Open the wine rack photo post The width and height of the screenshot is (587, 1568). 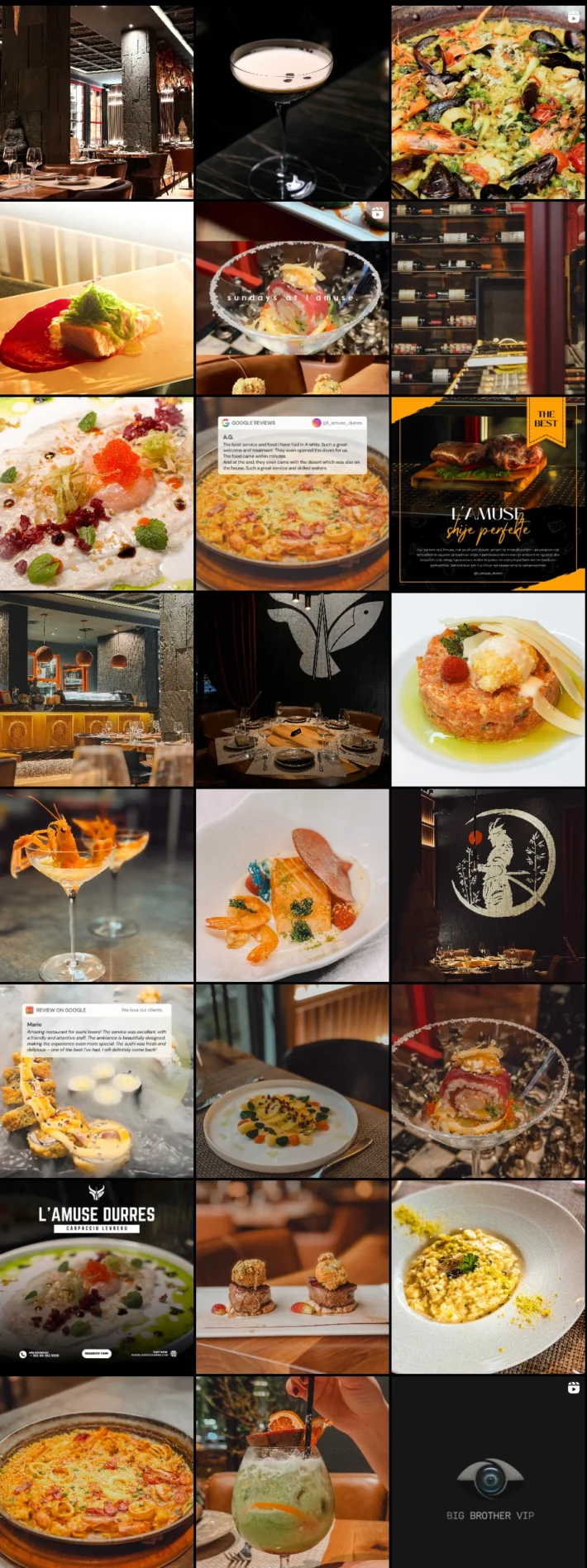click(x=488, y=298)
